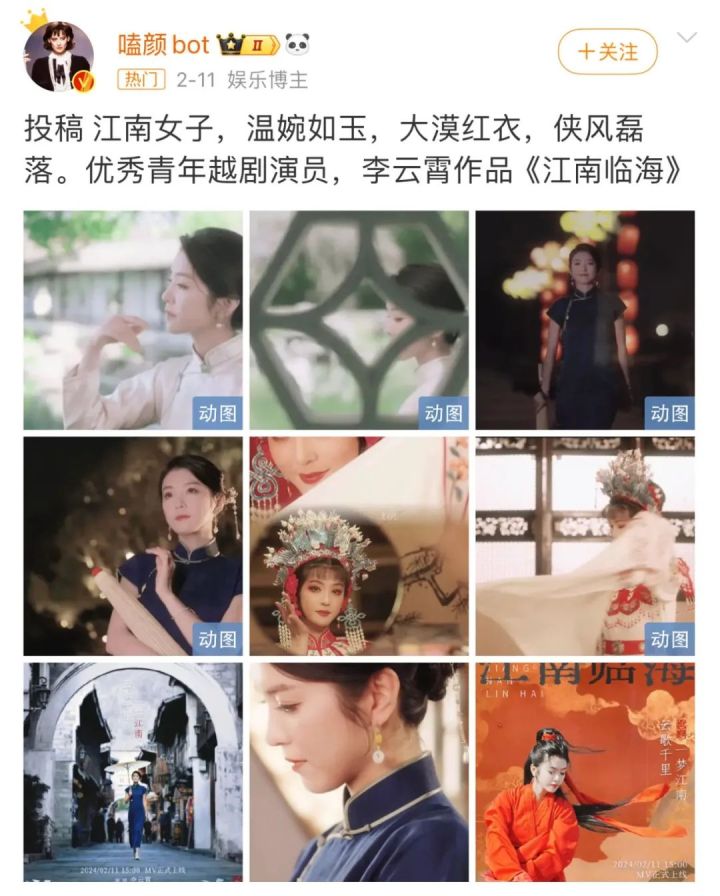This screenshot has height=896, width=720.
Task: Open the GIF with flowing white opera sleeve
Action: pos(585,546)
